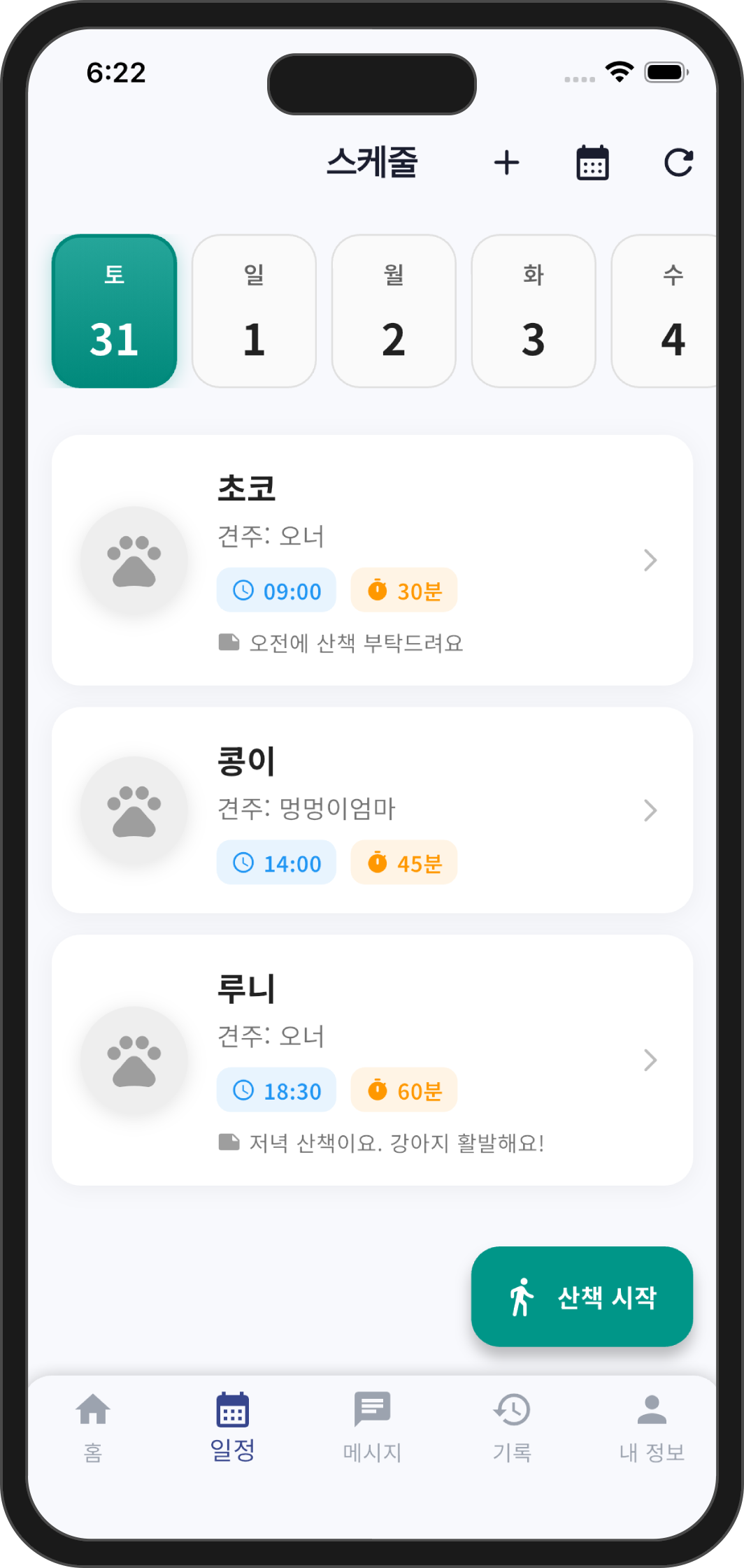Expand 초코's schedule details chevron
744x1568 pixels.
click(x=650, y=560)
